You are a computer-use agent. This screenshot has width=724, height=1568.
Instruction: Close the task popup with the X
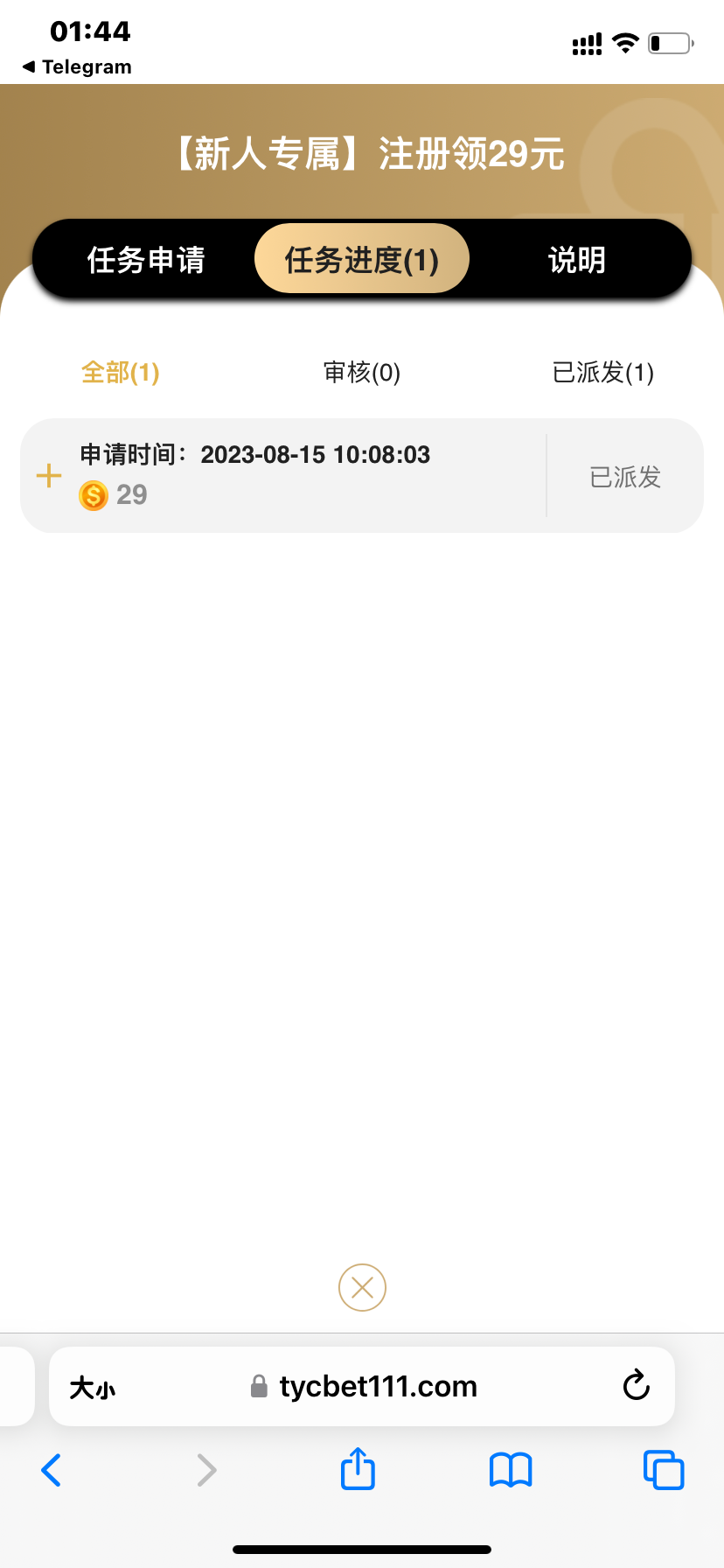362,1287
